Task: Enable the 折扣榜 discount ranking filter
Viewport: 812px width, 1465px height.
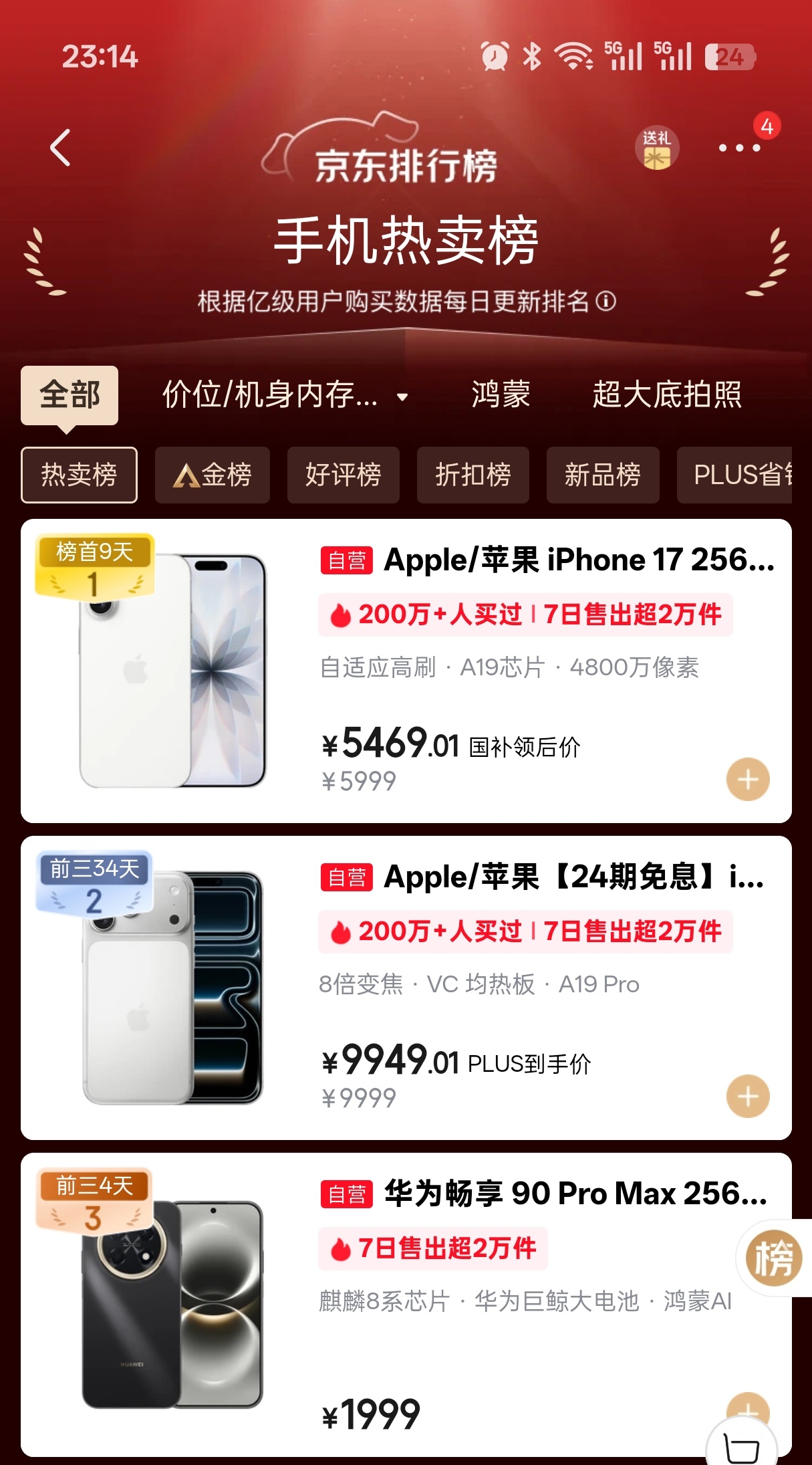Action: tap(472, 475)
